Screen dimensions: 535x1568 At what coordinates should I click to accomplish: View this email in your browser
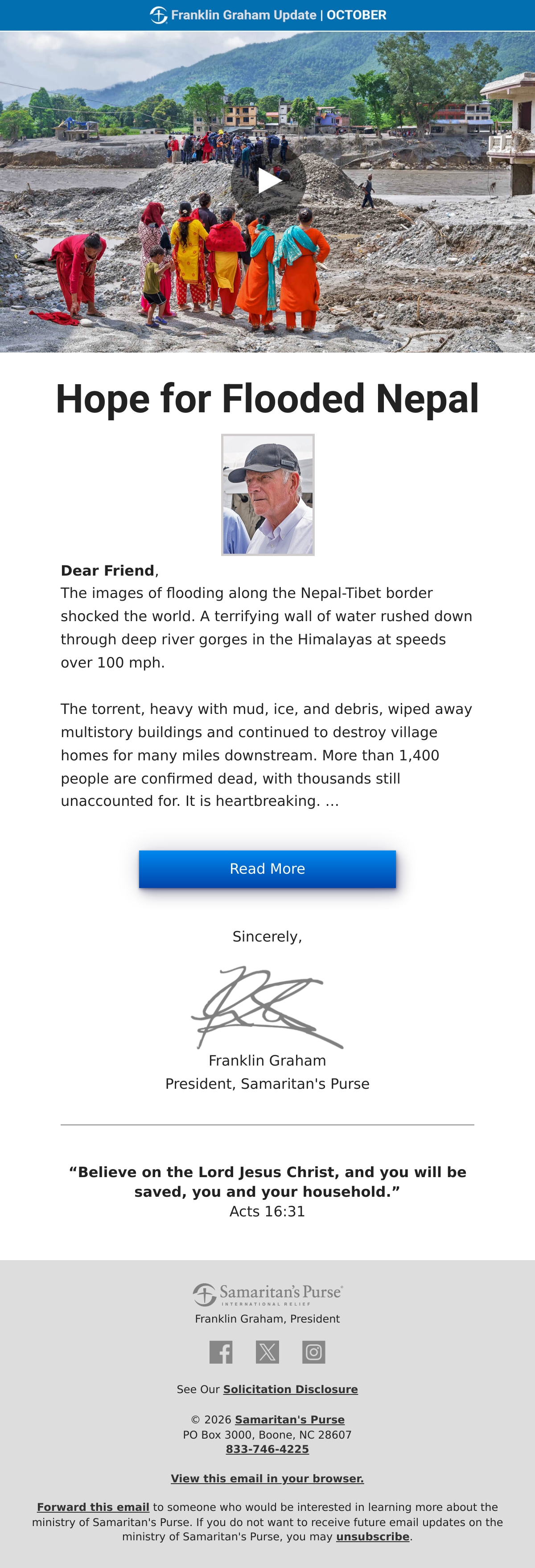point(267,1478)
